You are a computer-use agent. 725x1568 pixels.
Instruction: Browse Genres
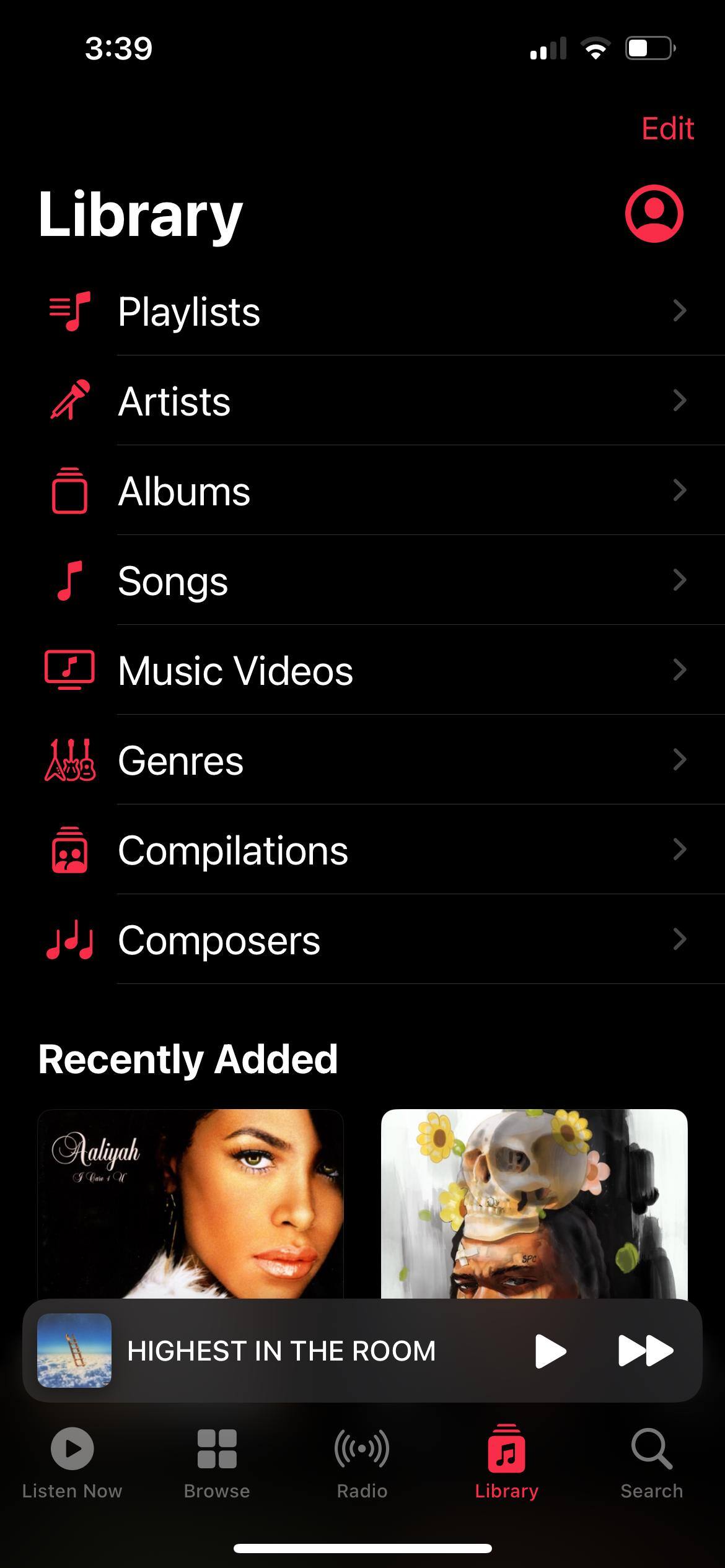(x=372, y=760)
